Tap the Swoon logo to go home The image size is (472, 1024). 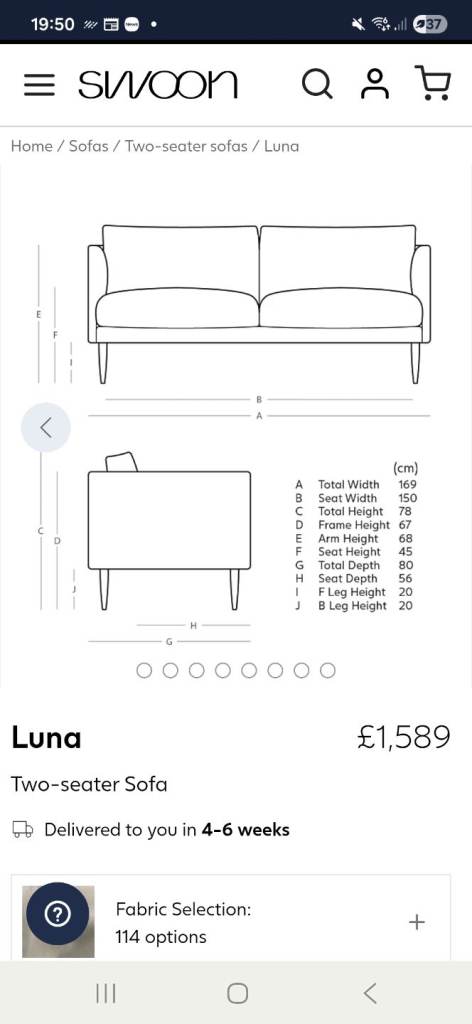(157, 85)
